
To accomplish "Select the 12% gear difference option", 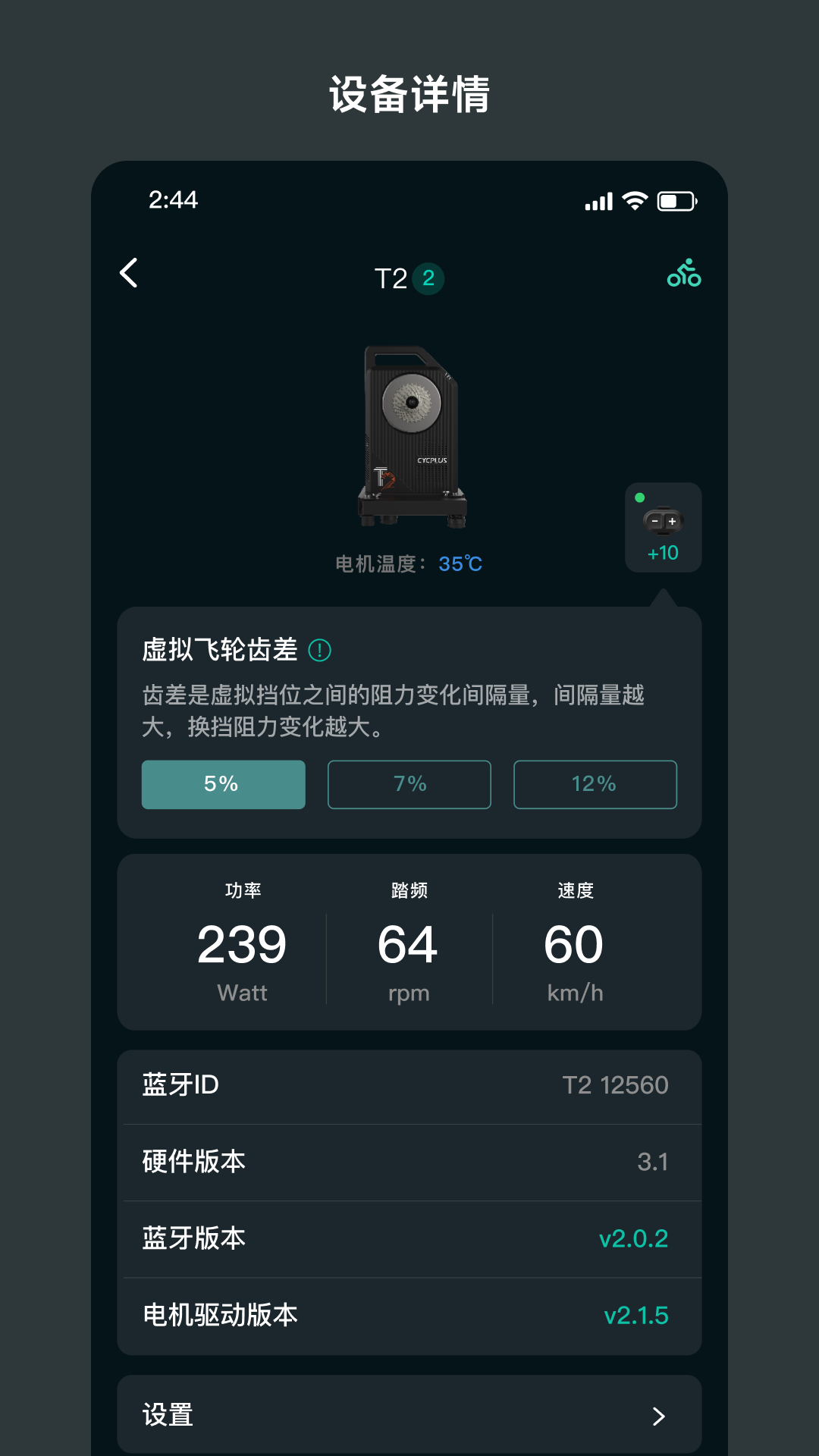I will click(x=595, y=784).
